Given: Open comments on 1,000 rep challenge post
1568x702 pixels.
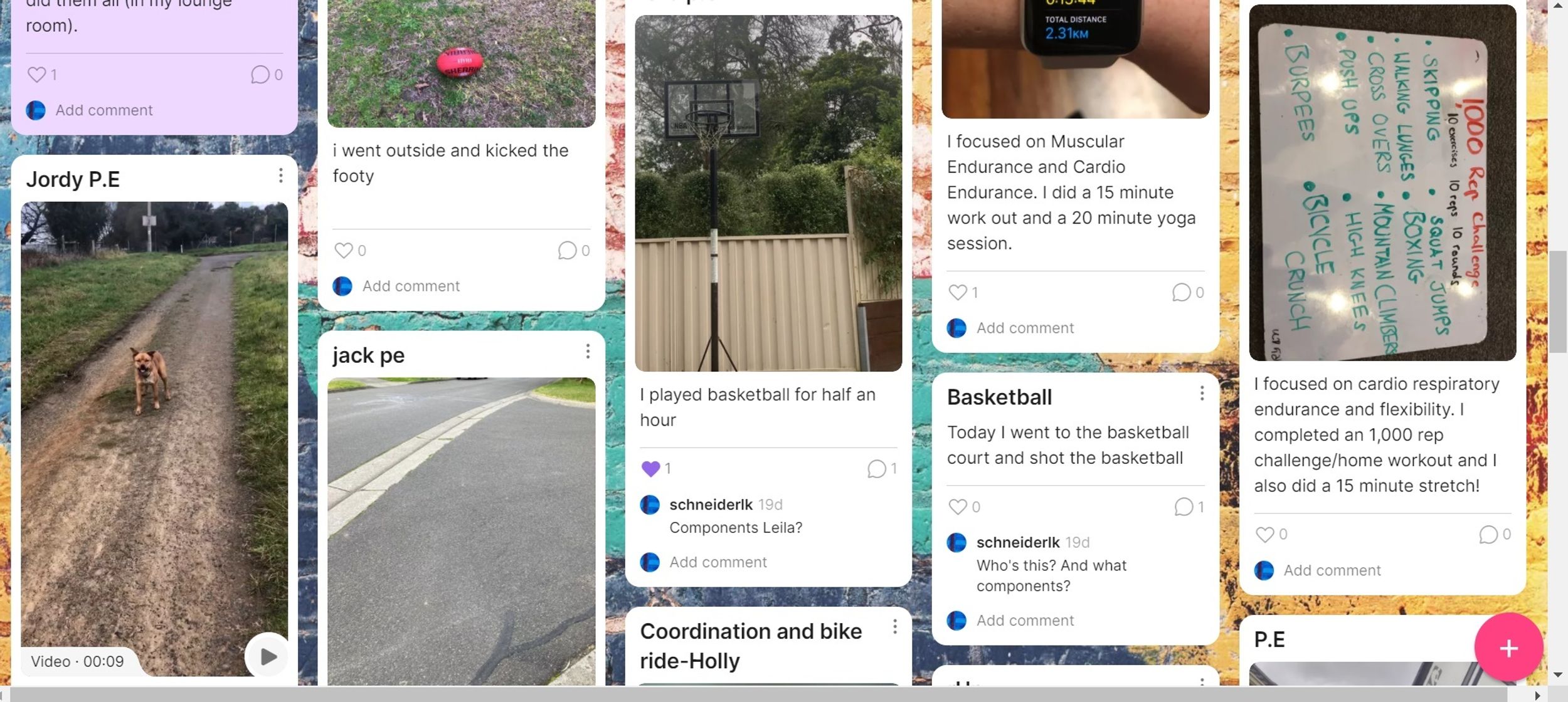Looking at the screenshot, I should tap(1488, 535).
